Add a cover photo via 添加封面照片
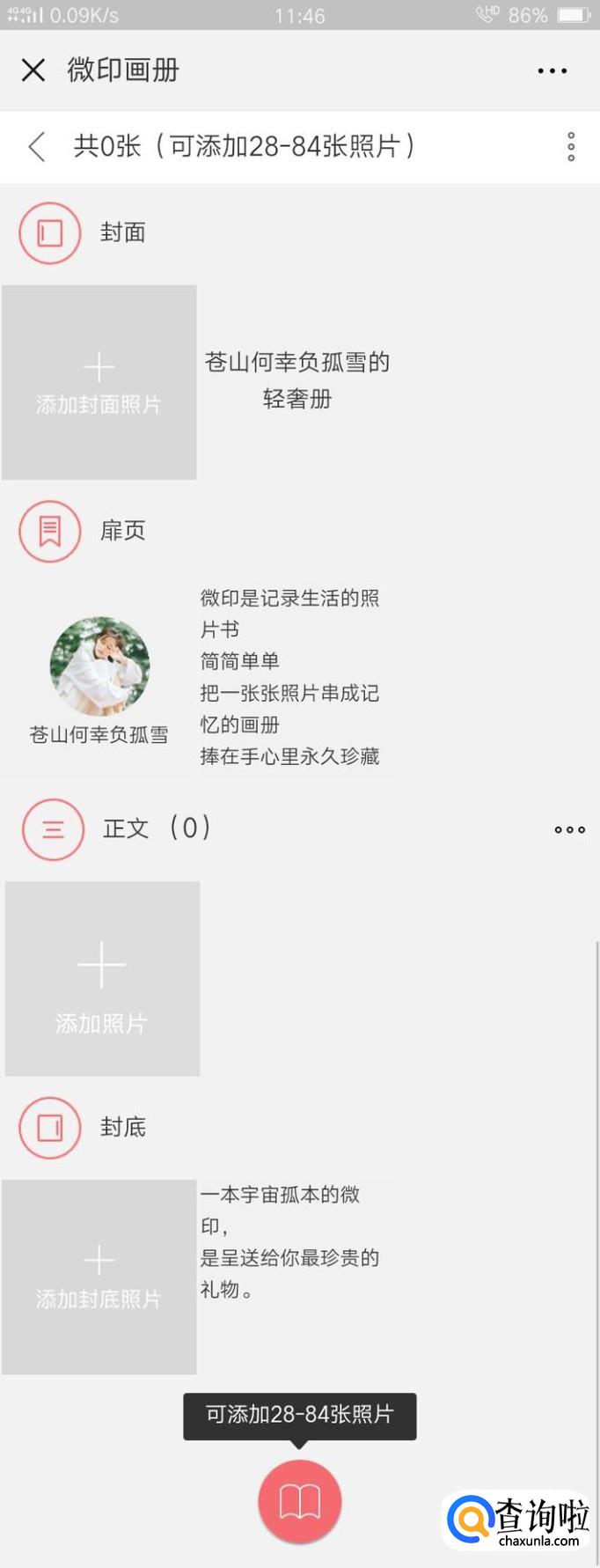The width and height of the screenshot is (600, 1568). coord(99,382)
